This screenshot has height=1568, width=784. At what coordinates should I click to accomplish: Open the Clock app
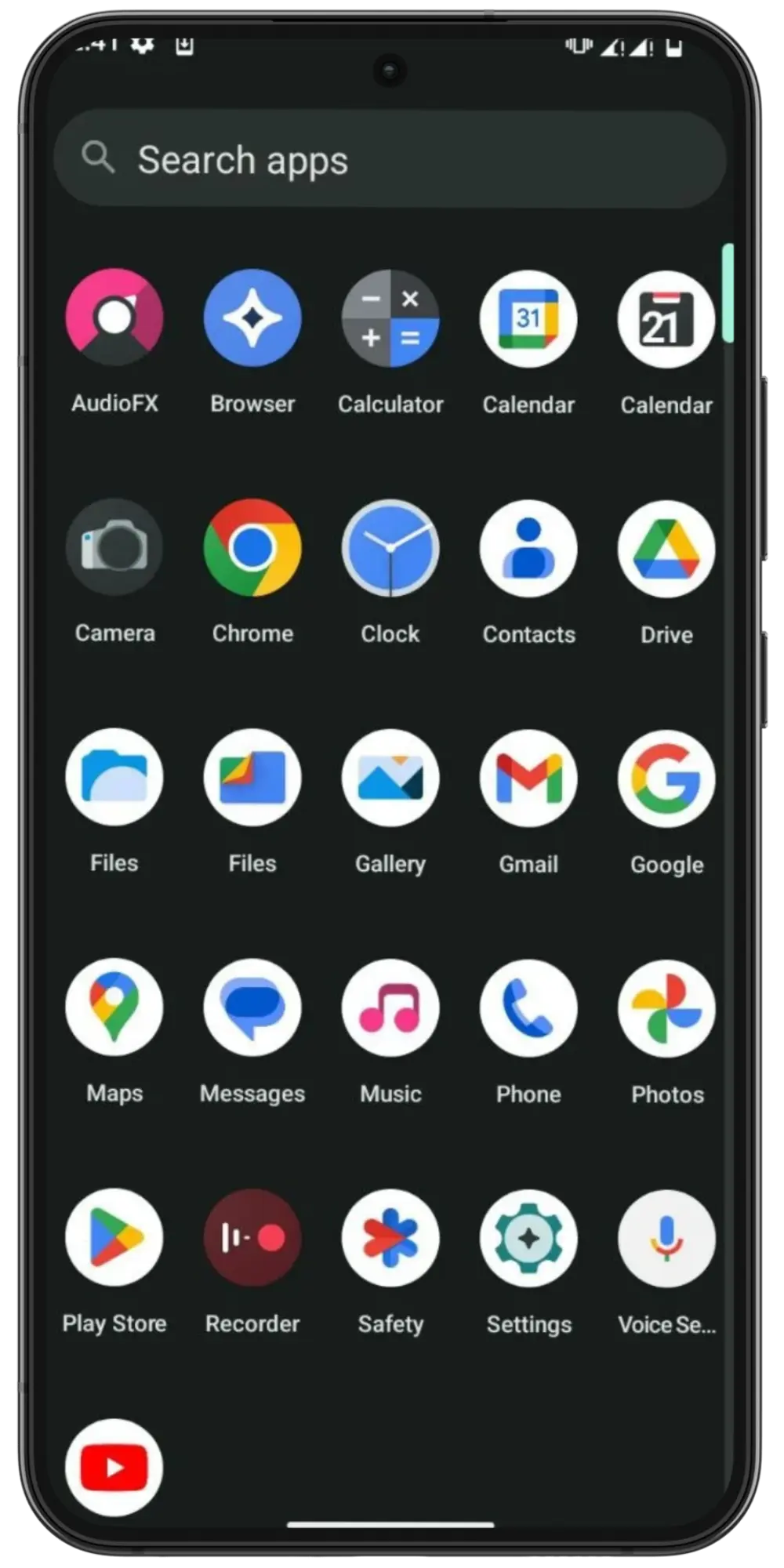(390, 548)
